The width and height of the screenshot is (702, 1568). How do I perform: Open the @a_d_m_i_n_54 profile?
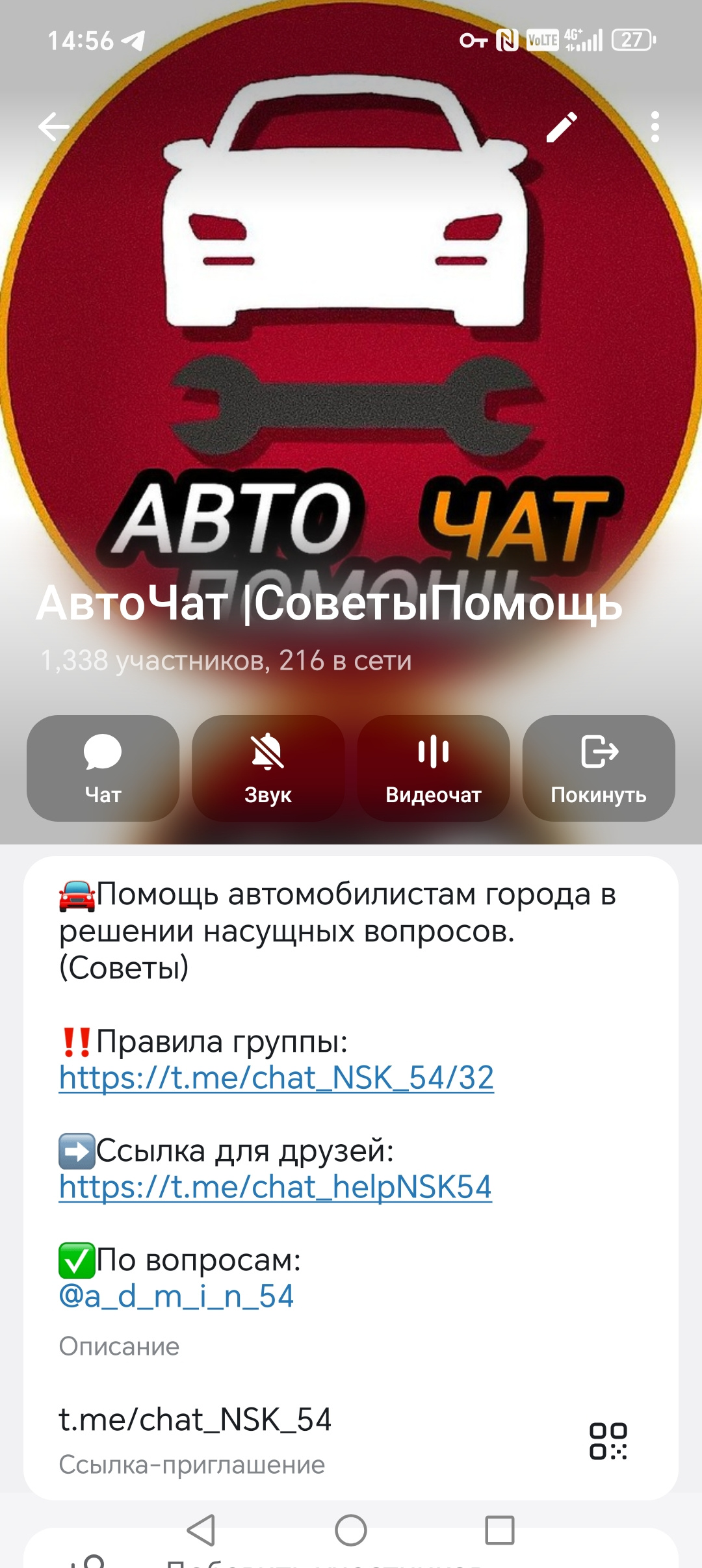click(176, 1296)
